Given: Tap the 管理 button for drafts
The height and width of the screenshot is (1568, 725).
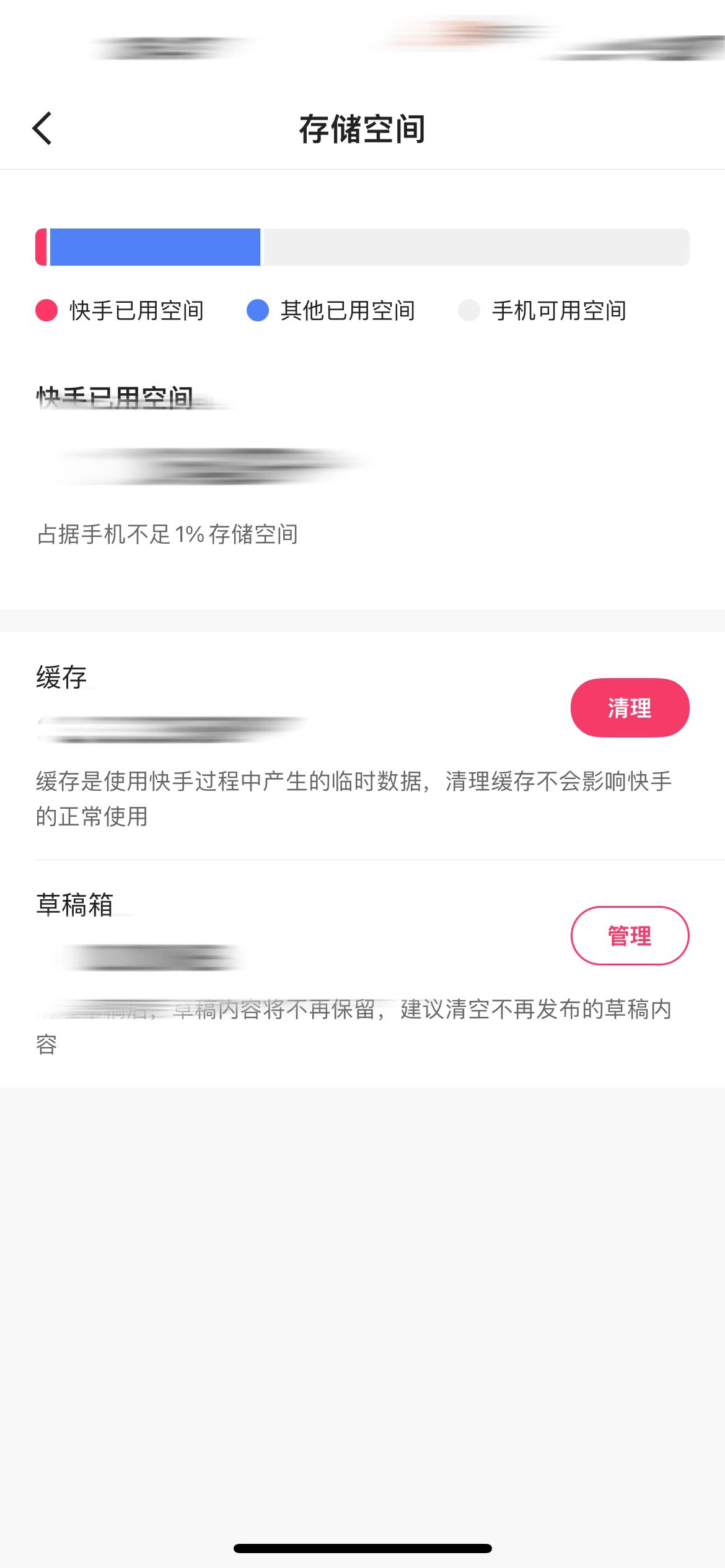Looking at the screenshot, I should tap(629, 936).
